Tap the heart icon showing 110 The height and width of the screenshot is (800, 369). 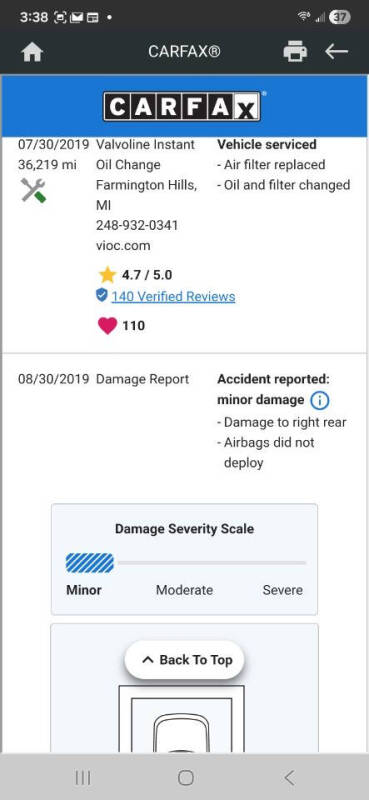[107, 326]
